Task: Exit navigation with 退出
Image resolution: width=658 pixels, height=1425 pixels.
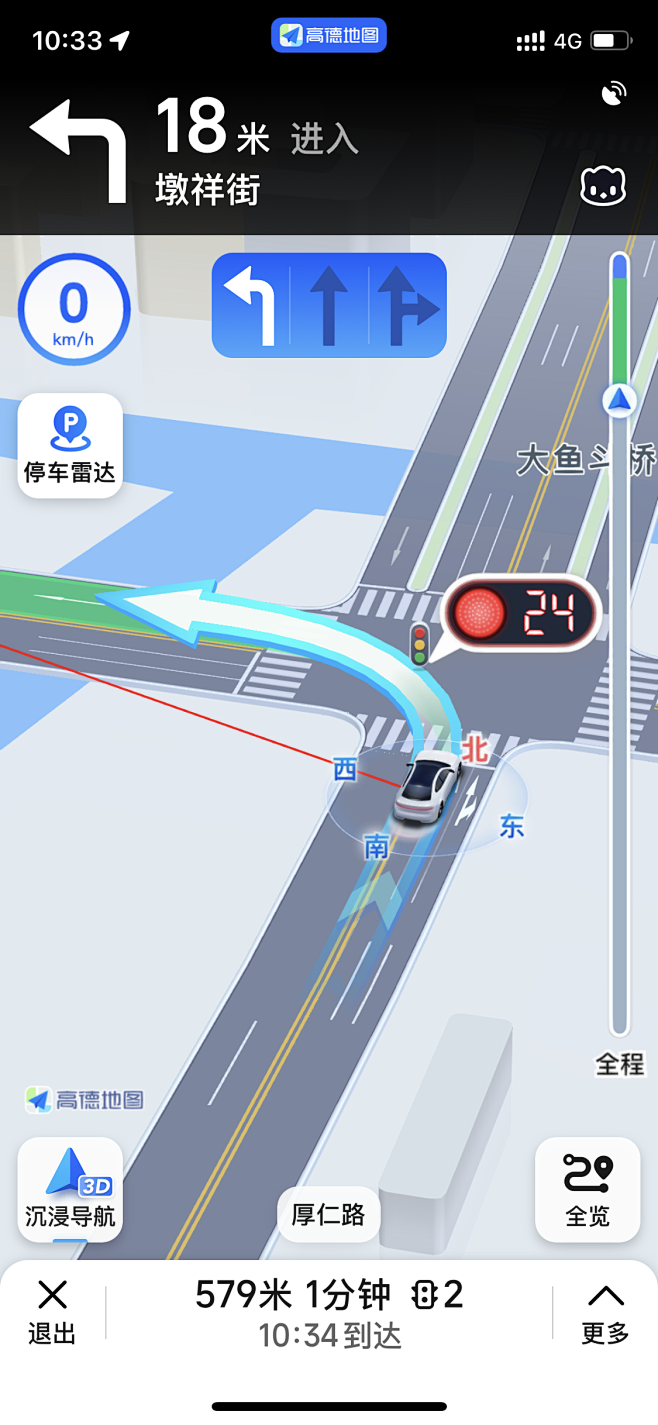Action: point(52,1312)
